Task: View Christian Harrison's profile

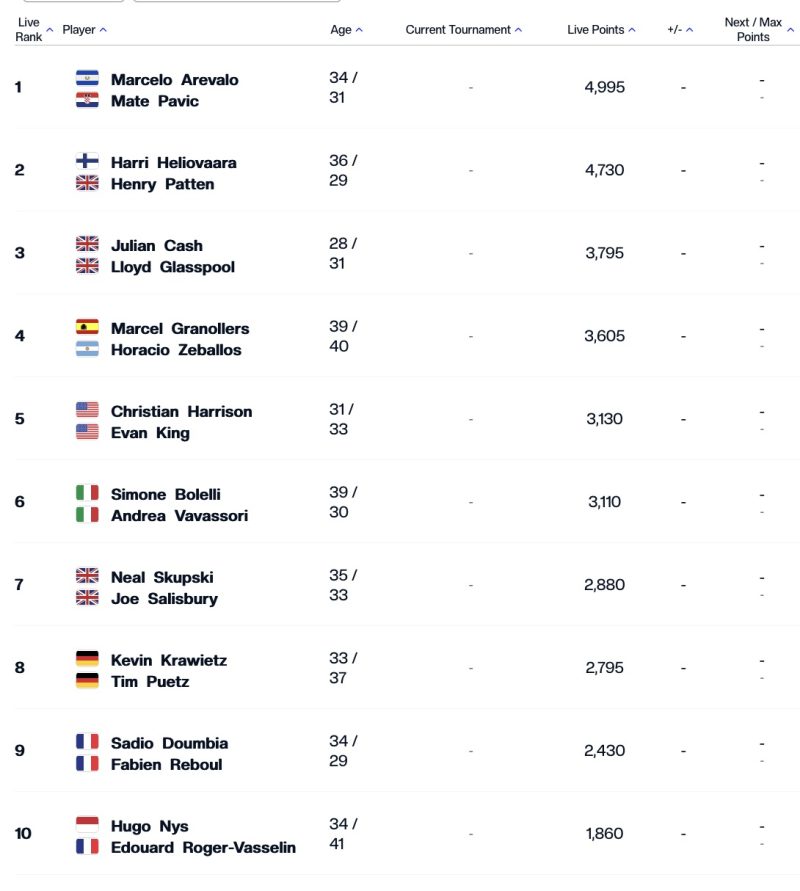Action: point(181,412)
